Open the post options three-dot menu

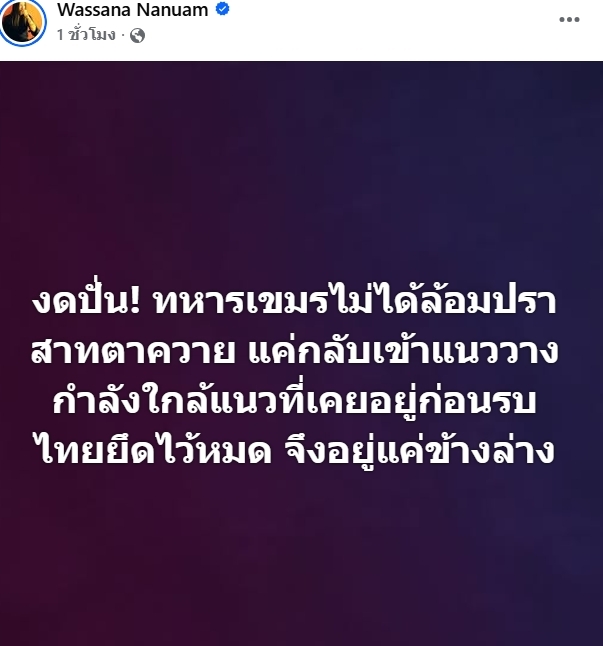570,20
